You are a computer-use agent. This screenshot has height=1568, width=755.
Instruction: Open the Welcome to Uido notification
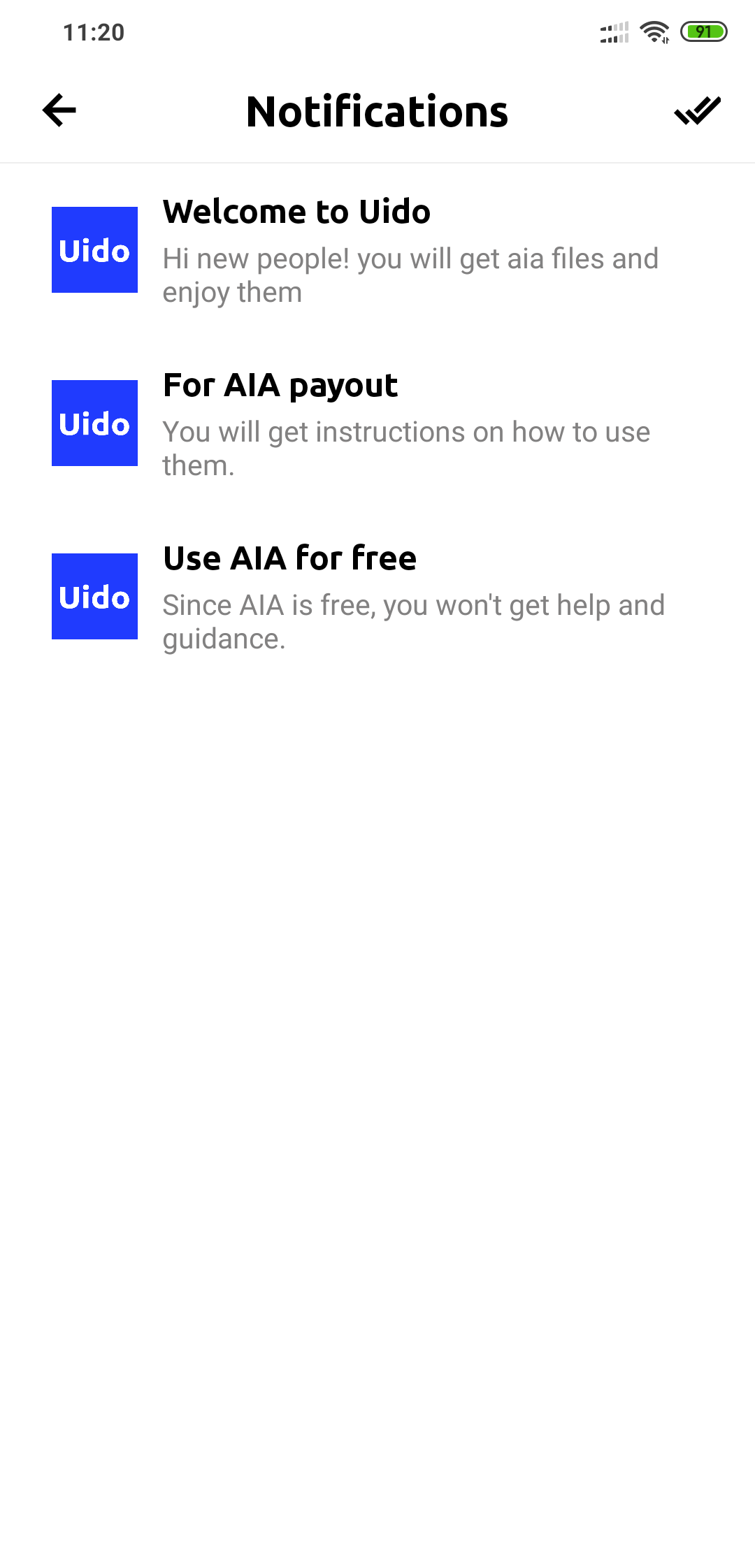click(377, 250)
